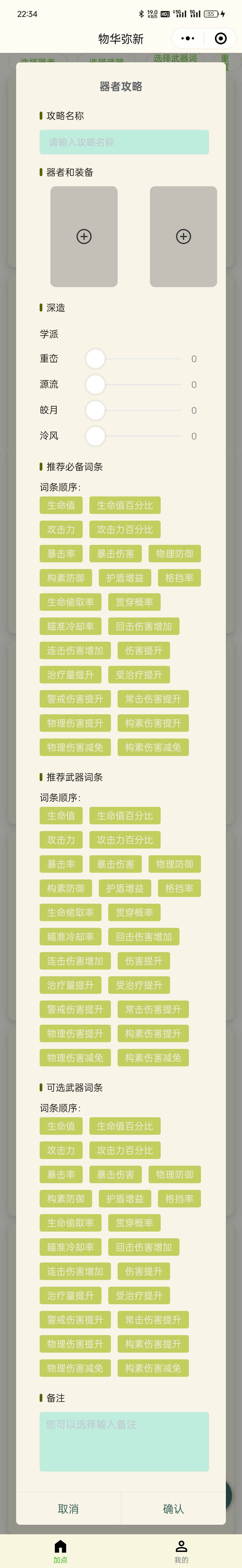The height and width of the screenshot is (1568, 242).
Task: Cancel the 器者攻略 dialog via 取消
Action: click(68, 1508)
